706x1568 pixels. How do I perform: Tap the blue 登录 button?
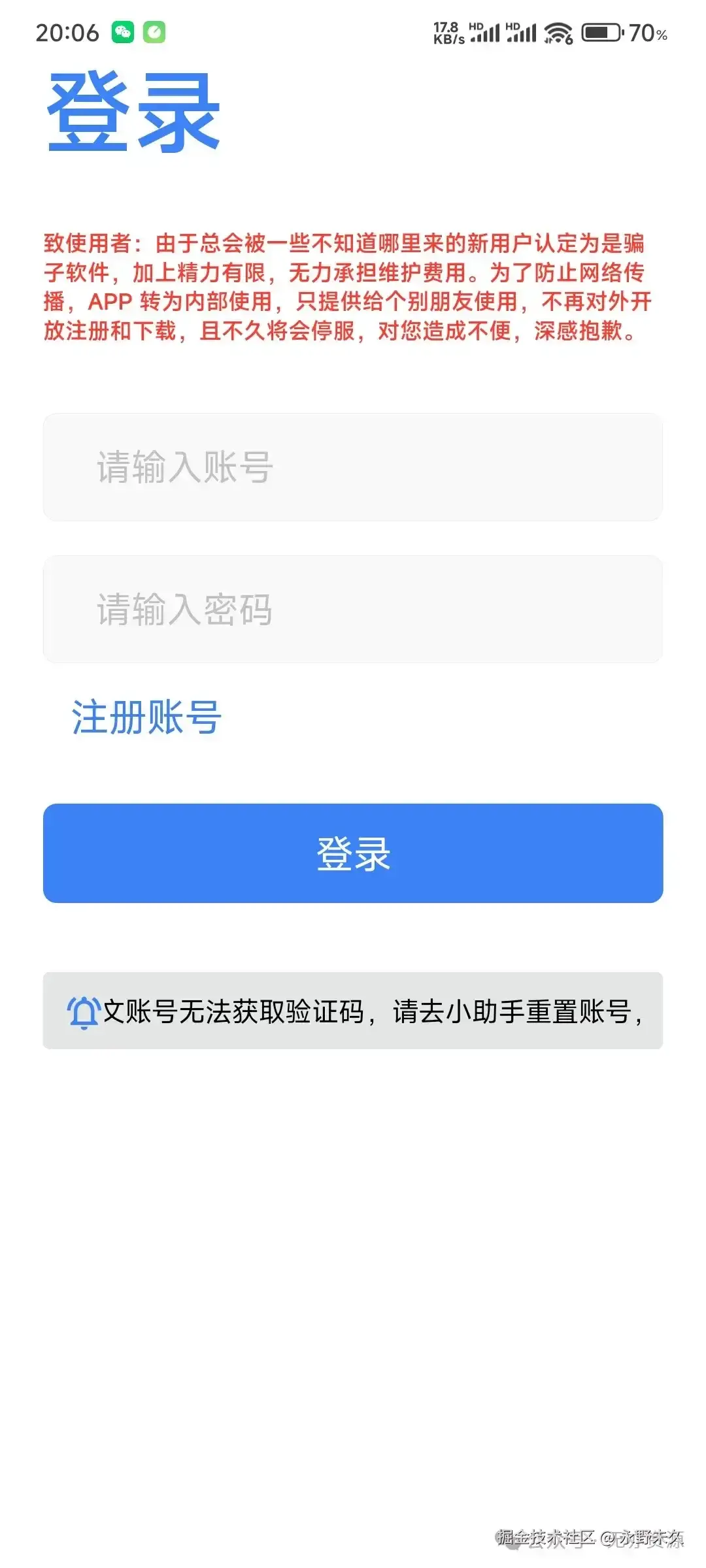click(353, 853)
